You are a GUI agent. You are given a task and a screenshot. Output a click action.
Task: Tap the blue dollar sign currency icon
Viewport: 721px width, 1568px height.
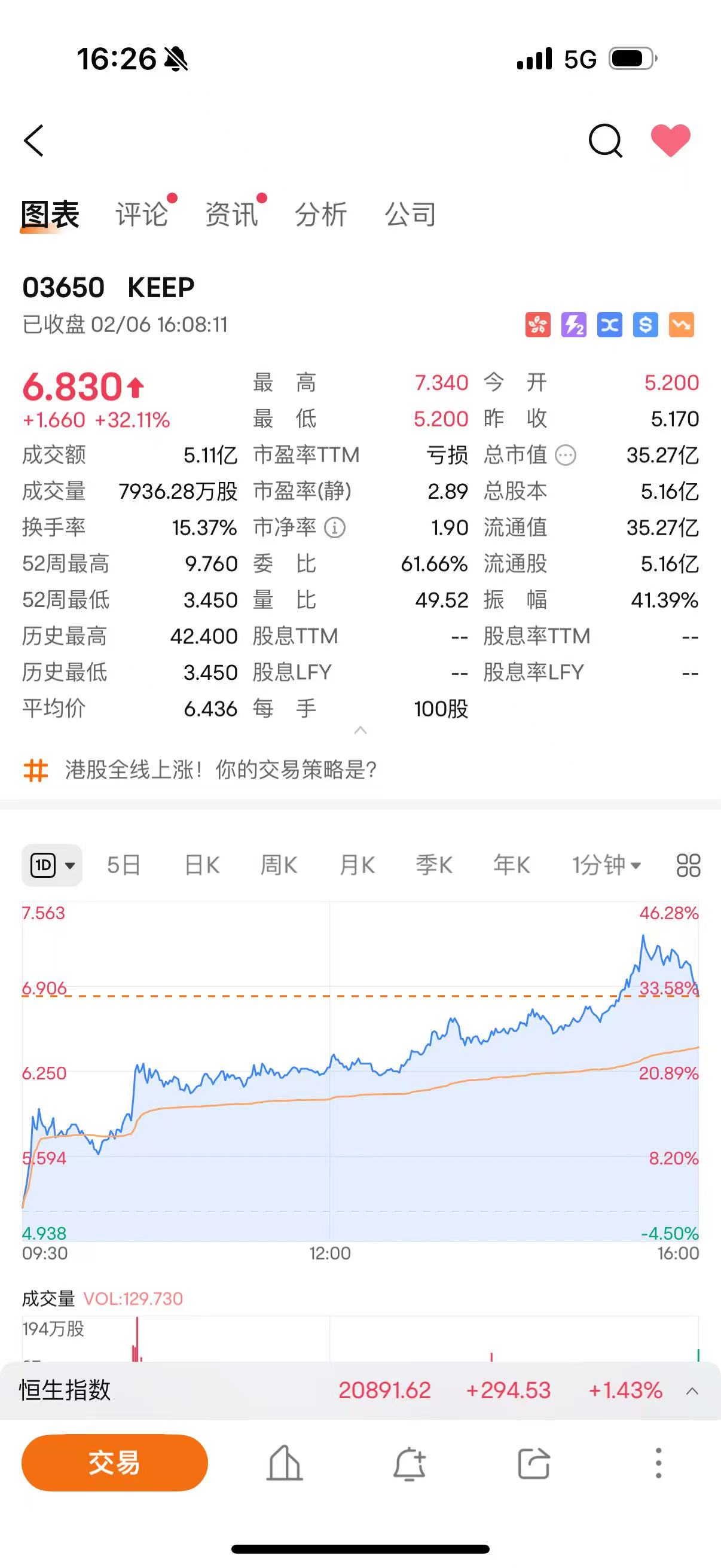click(x=646, y=326)
